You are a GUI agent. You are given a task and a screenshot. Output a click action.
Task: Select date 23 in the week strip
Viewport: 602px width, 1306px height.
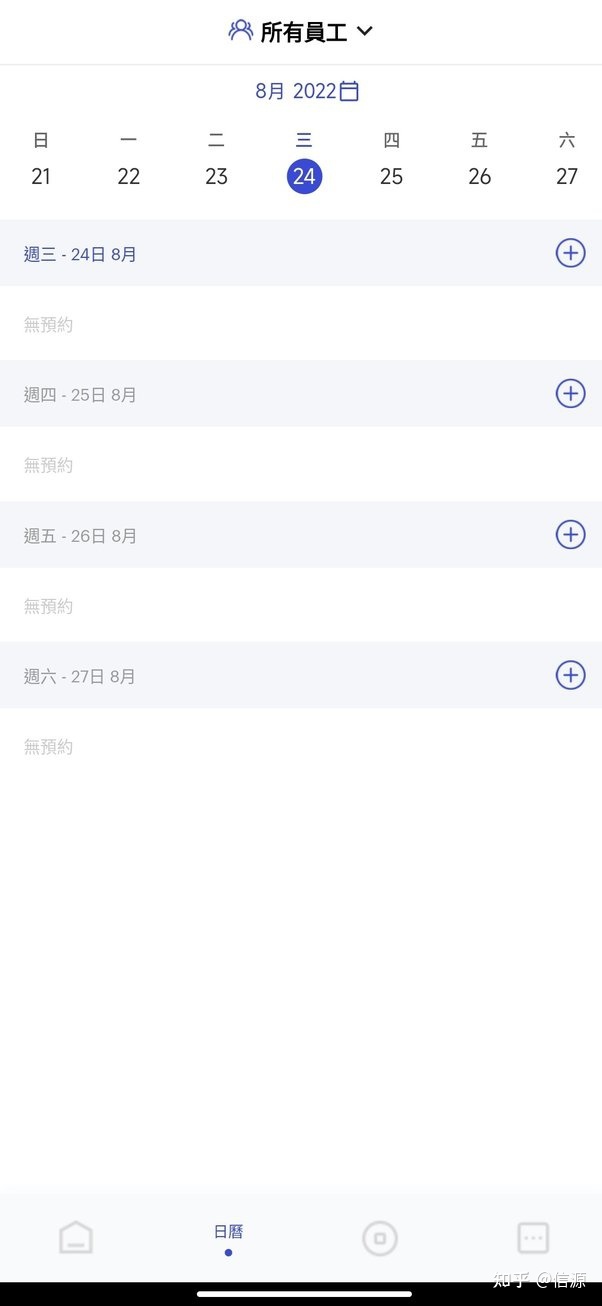coord(216,177)
